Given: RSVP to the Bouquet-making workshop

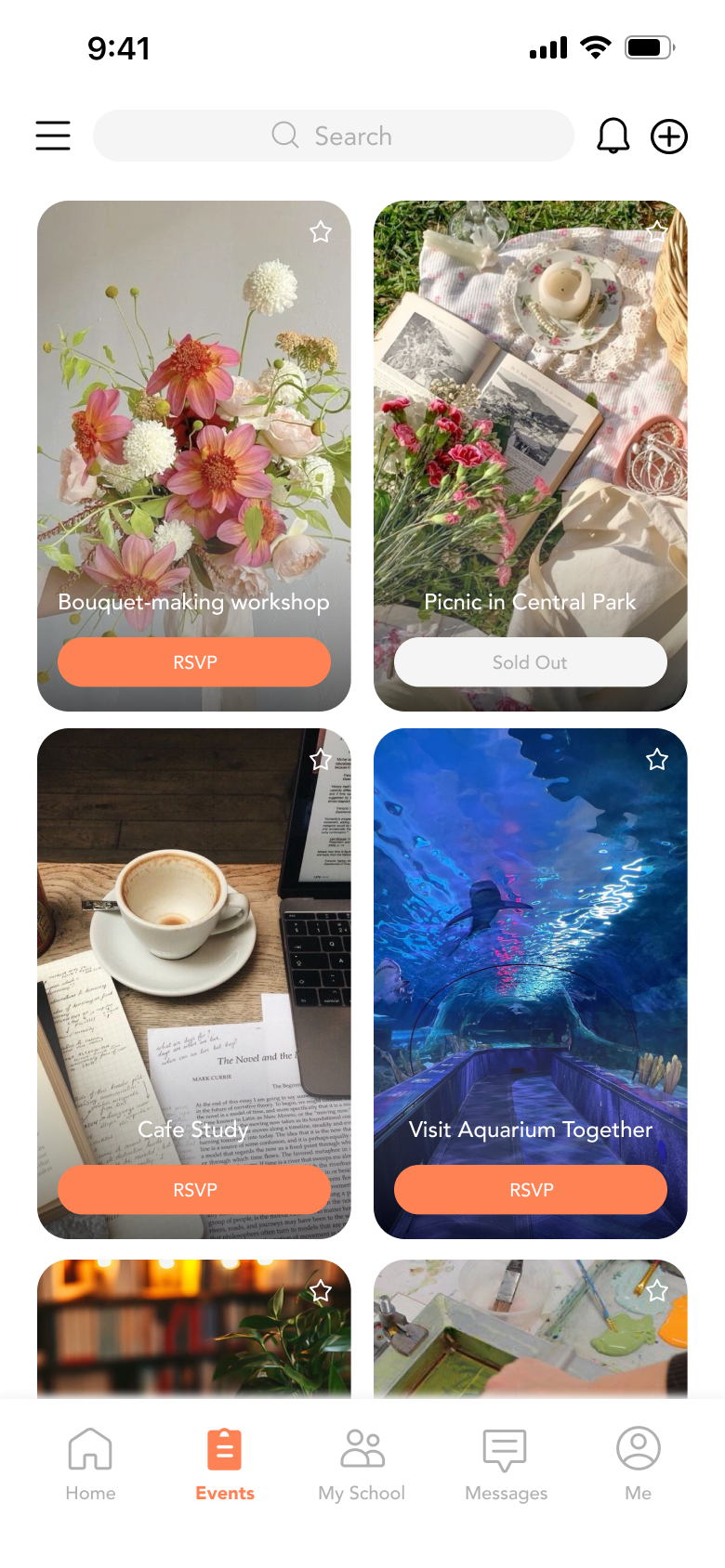Looking at the screenshot, I should (194, 662).
